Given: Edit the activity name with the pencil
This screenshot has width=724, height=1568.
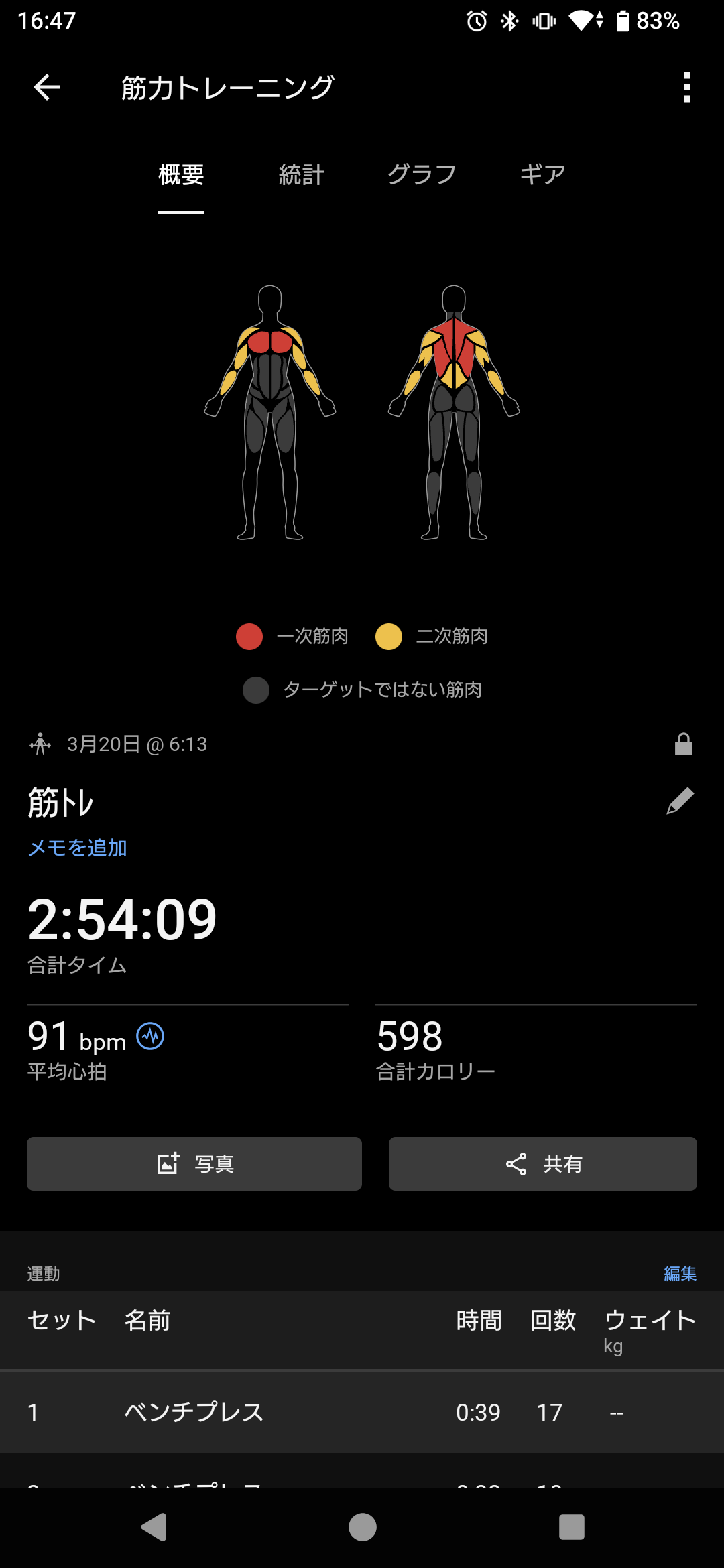Looking at the screenshot, I should coord(680,801).
